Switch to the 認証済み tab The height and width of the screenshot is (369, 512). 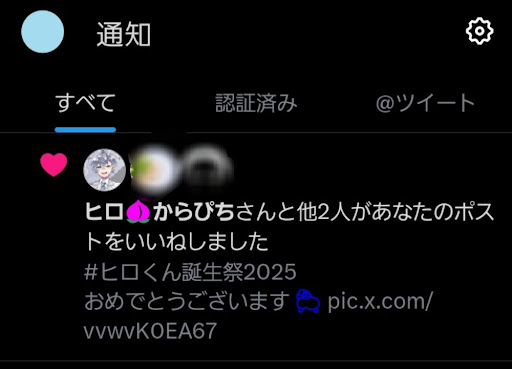pos(256,103)
